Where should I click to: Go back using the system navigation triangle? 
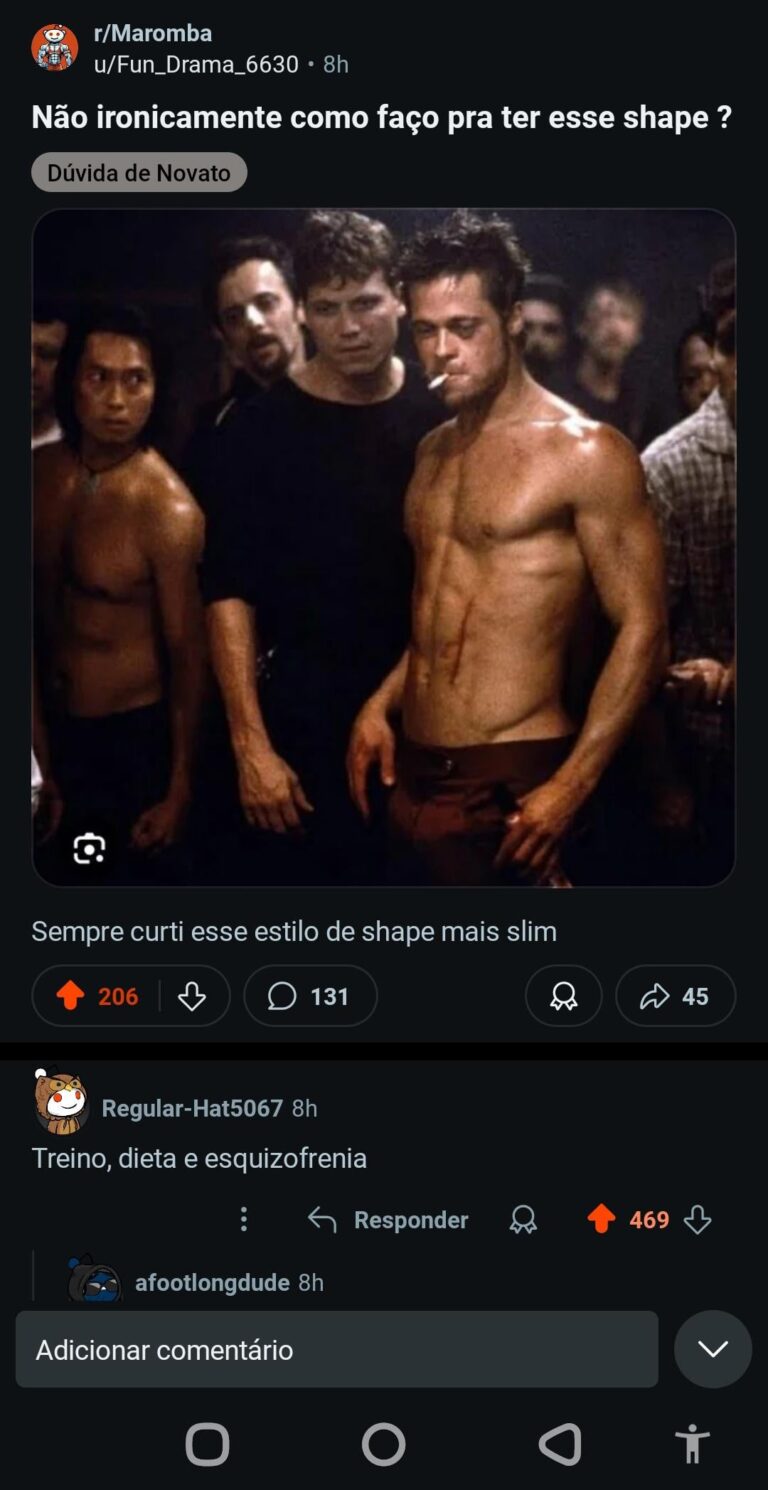[x=560, y=1444]
